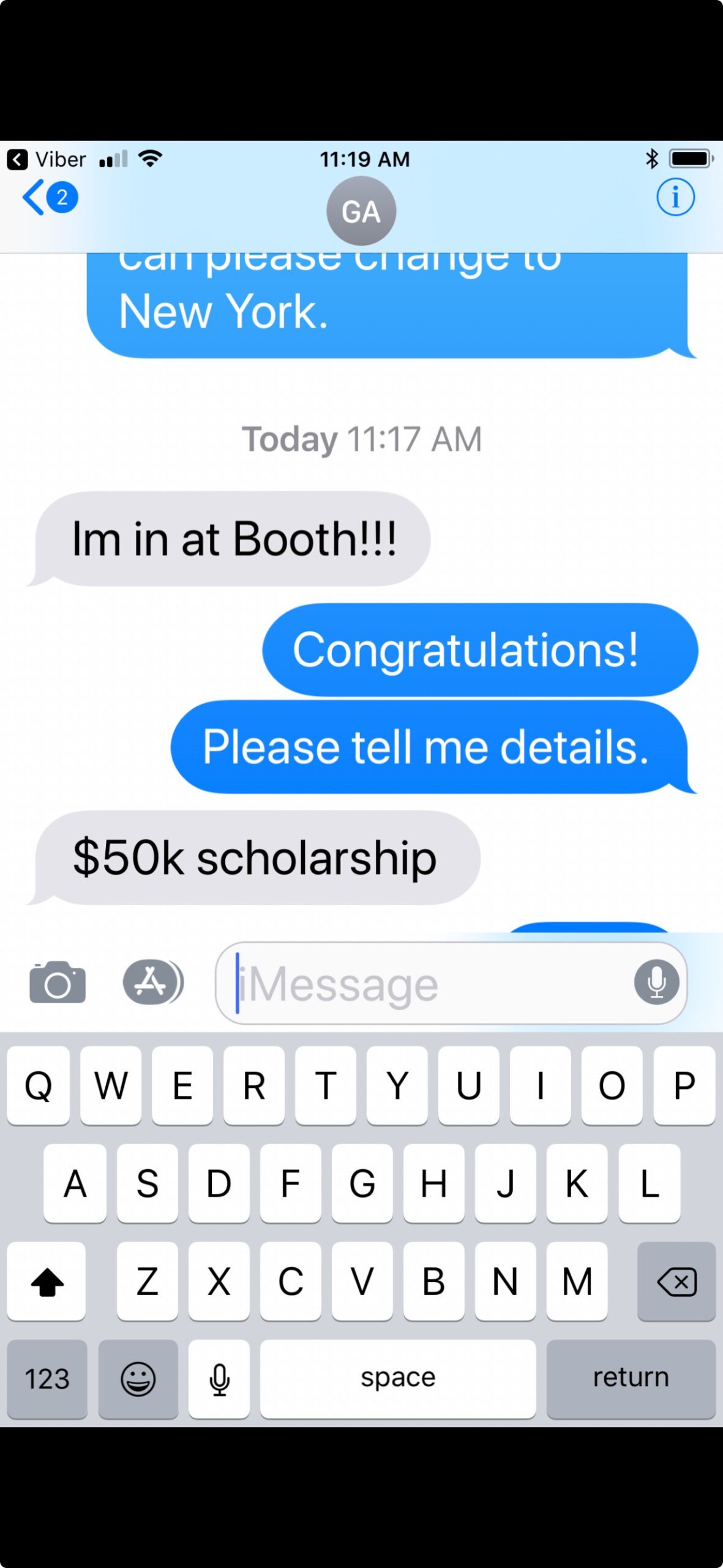This screenshot has width=723, height=1568.
Task: Tap the return key
Action: 631,1379
